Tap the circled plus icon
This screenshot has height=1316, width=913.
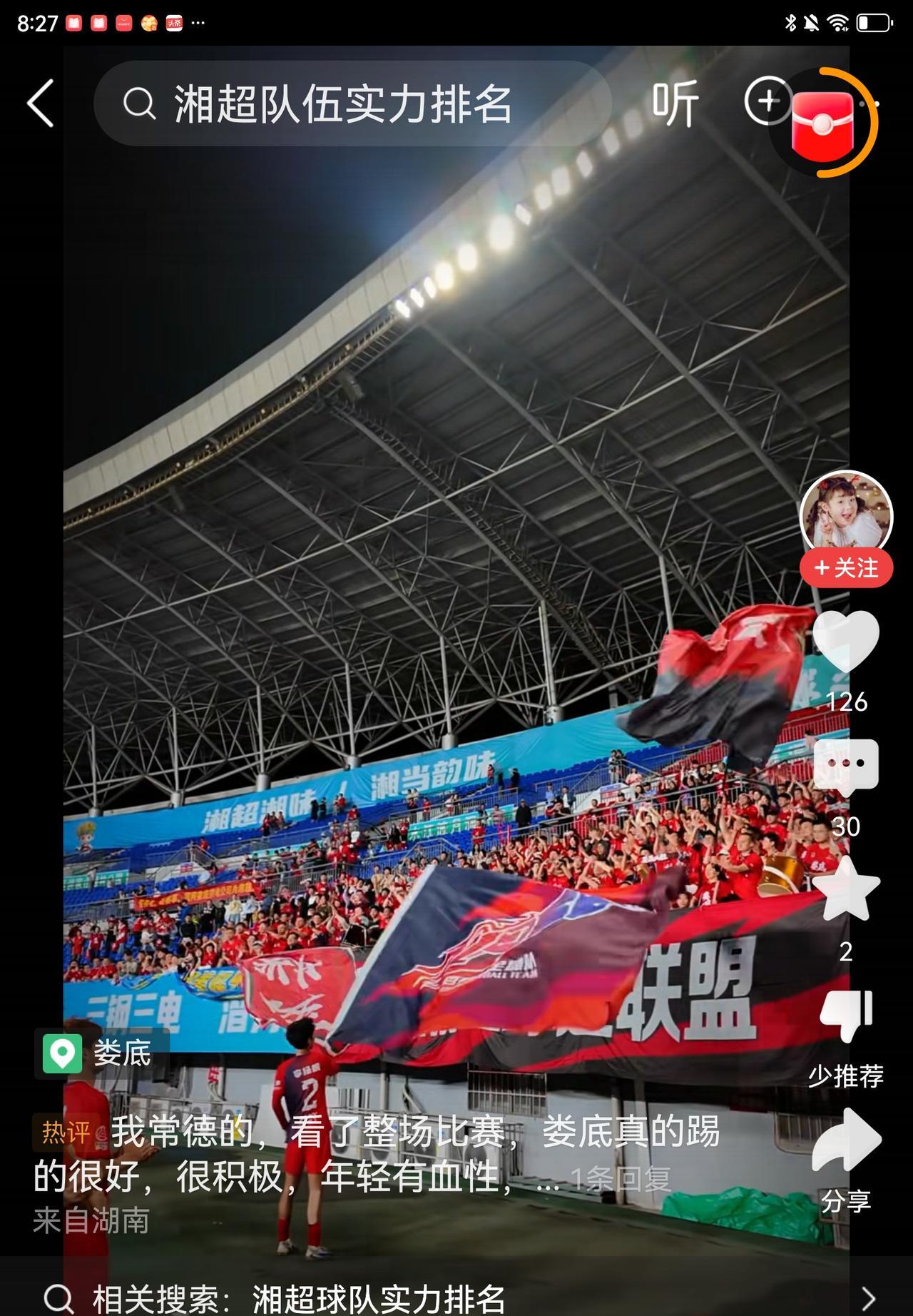pos(767,101)
